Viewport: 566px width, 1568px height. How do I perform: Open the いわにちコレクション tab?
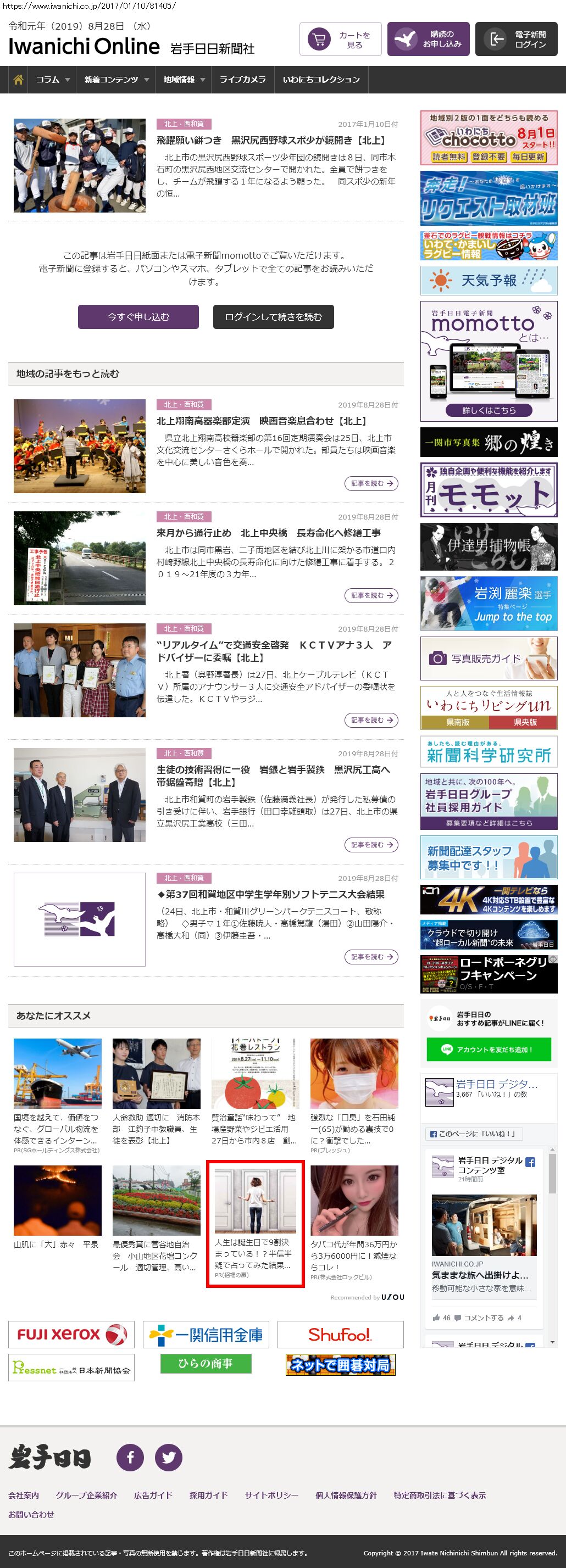click(321, 80)
